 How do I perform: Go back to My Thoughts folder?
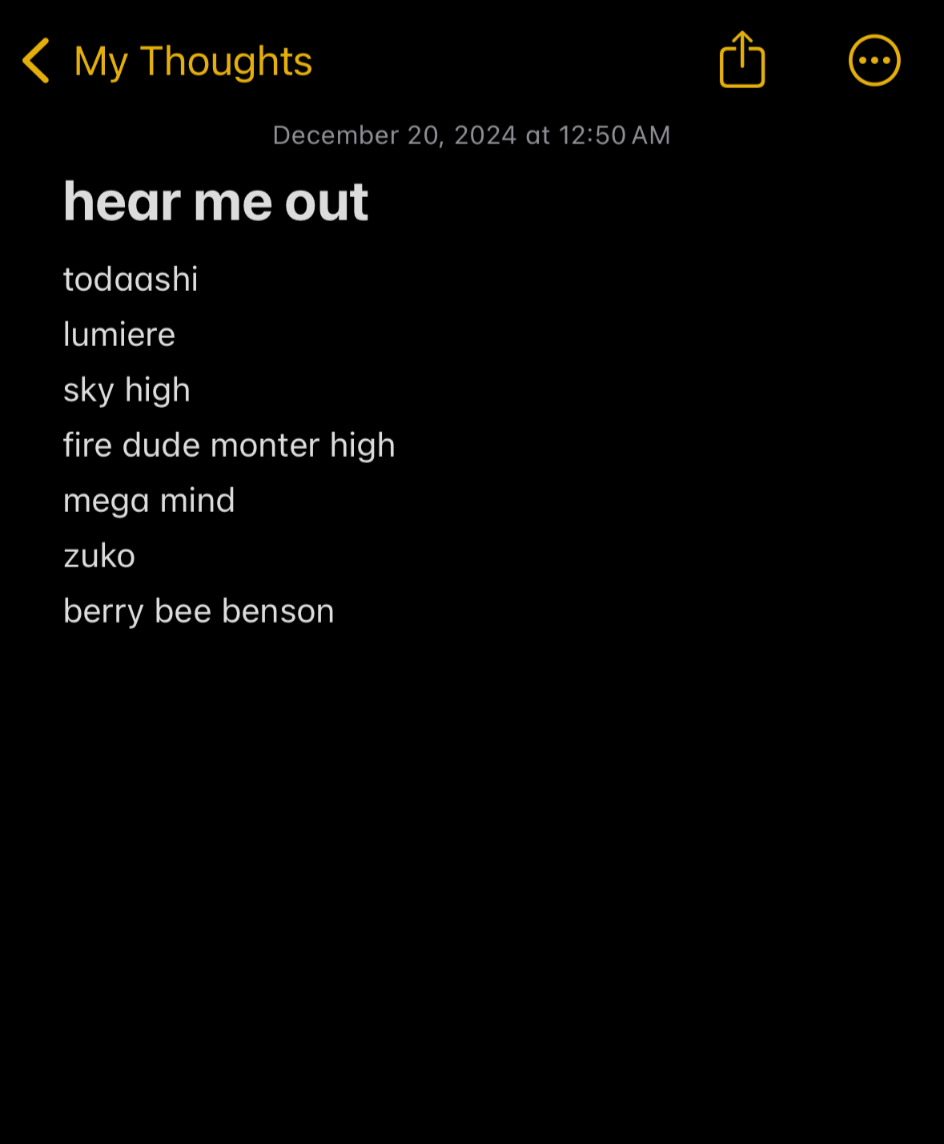coord(165,62)
